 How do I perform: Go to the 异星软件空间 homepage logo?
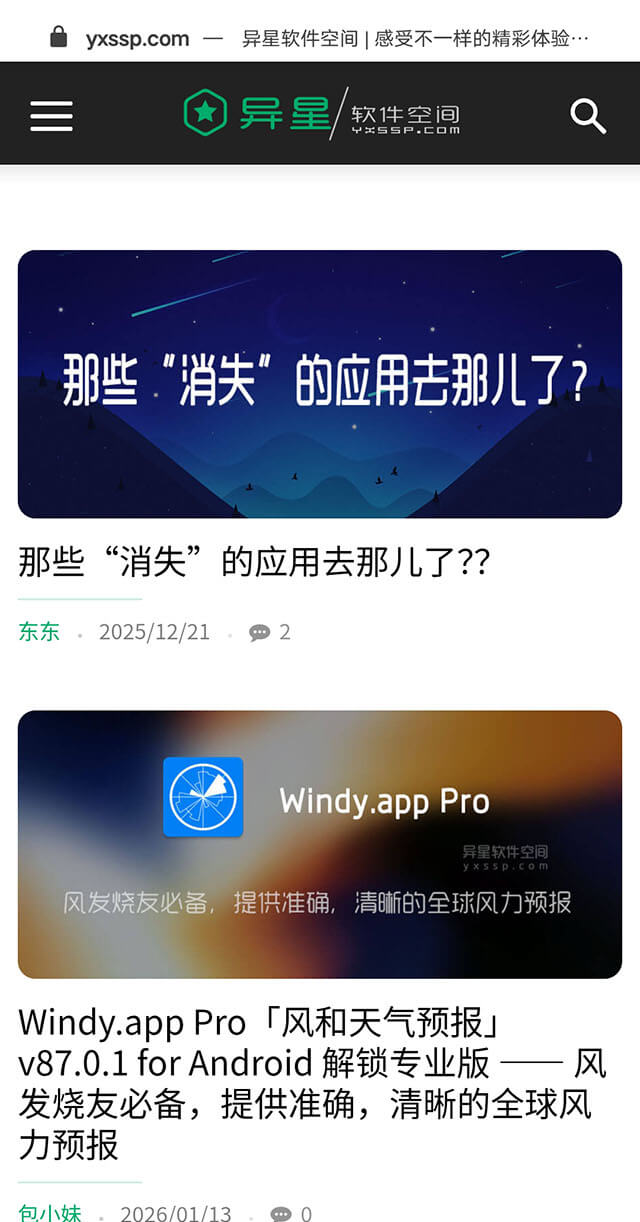click(321, 113)
